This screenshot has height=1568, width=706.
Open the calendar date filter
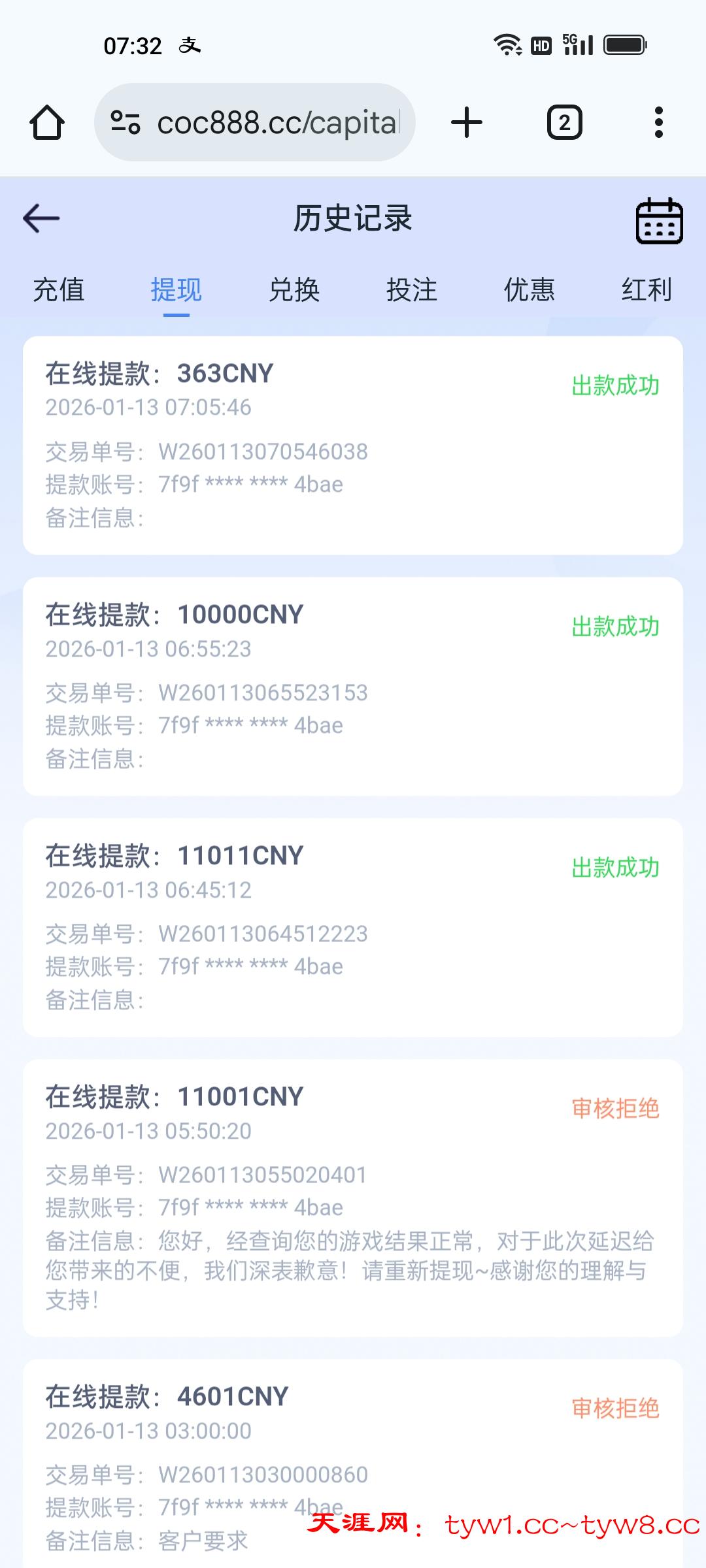659,220
